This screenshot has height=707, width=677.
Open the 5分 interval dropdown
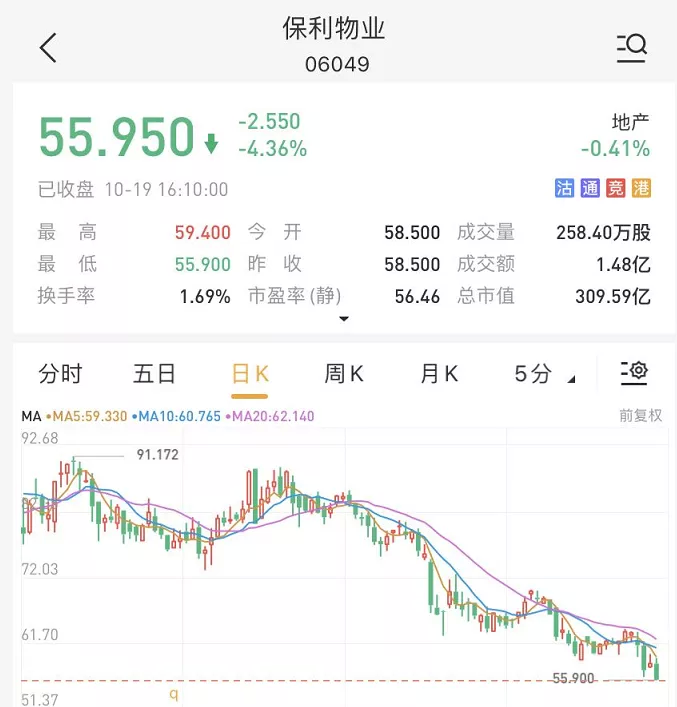(544, 374)
